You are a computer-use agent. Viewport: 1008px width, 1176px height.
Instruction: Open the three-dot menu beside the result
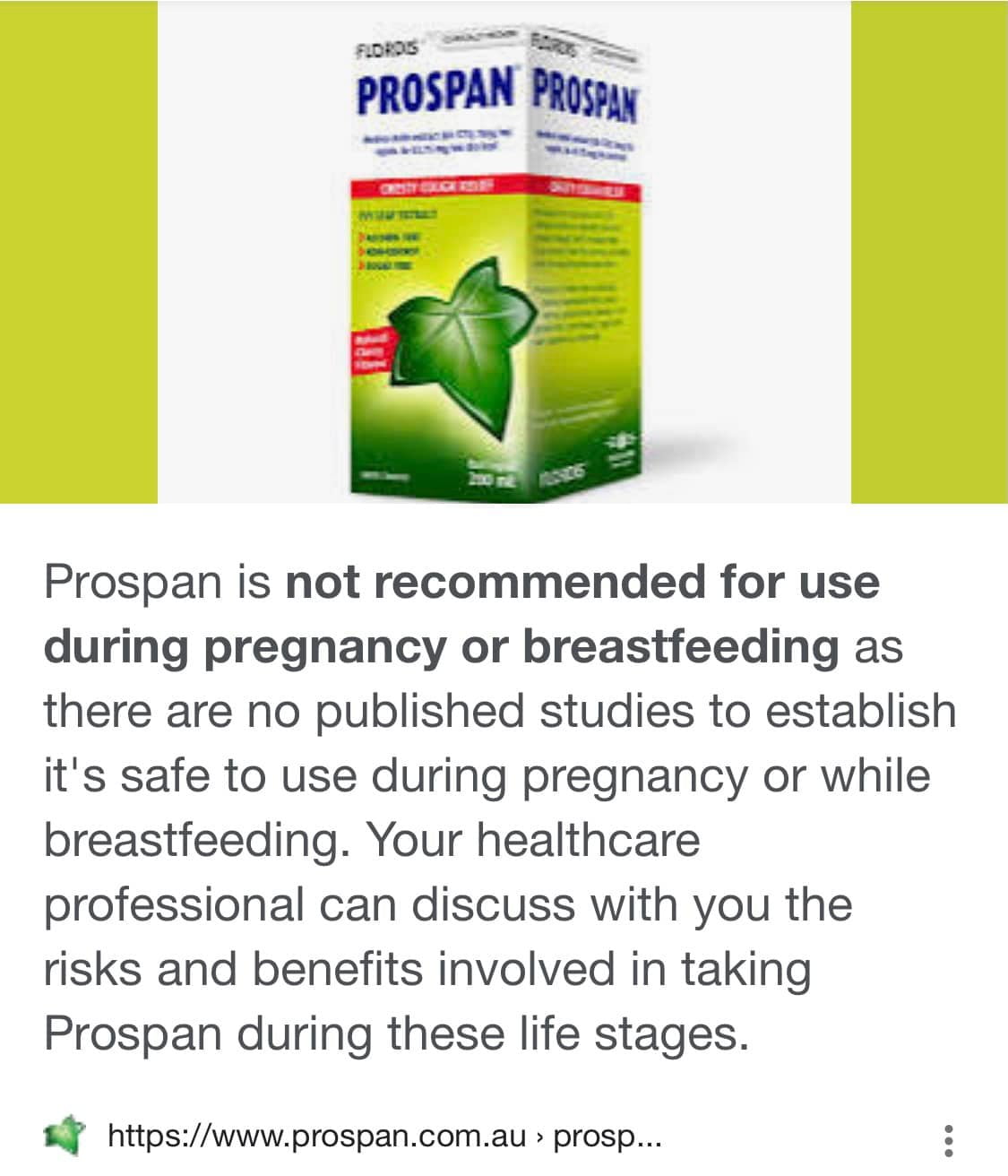coord(949,1140)
